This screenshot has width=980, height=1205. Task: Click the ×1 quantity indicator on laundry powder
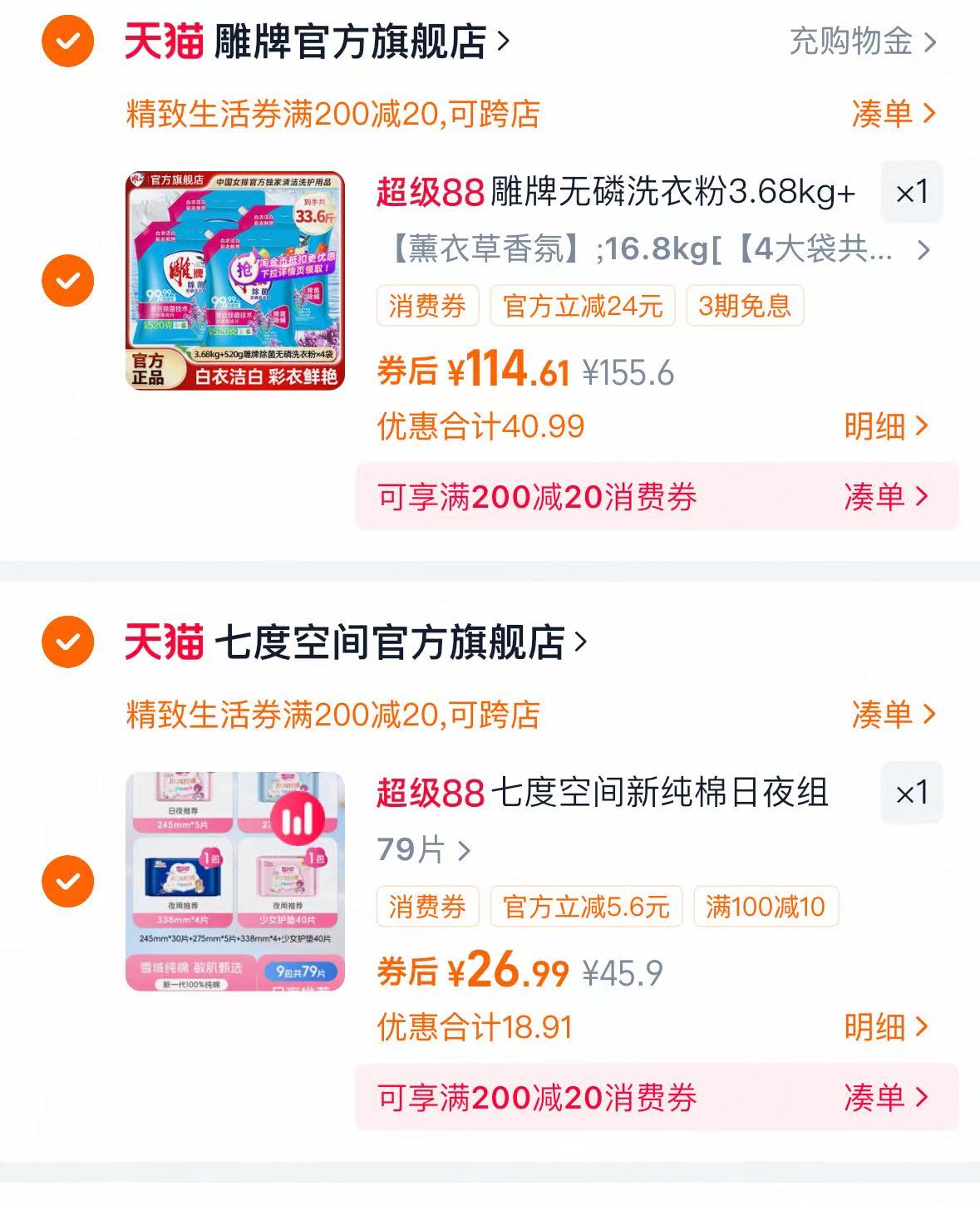(912, 193)
